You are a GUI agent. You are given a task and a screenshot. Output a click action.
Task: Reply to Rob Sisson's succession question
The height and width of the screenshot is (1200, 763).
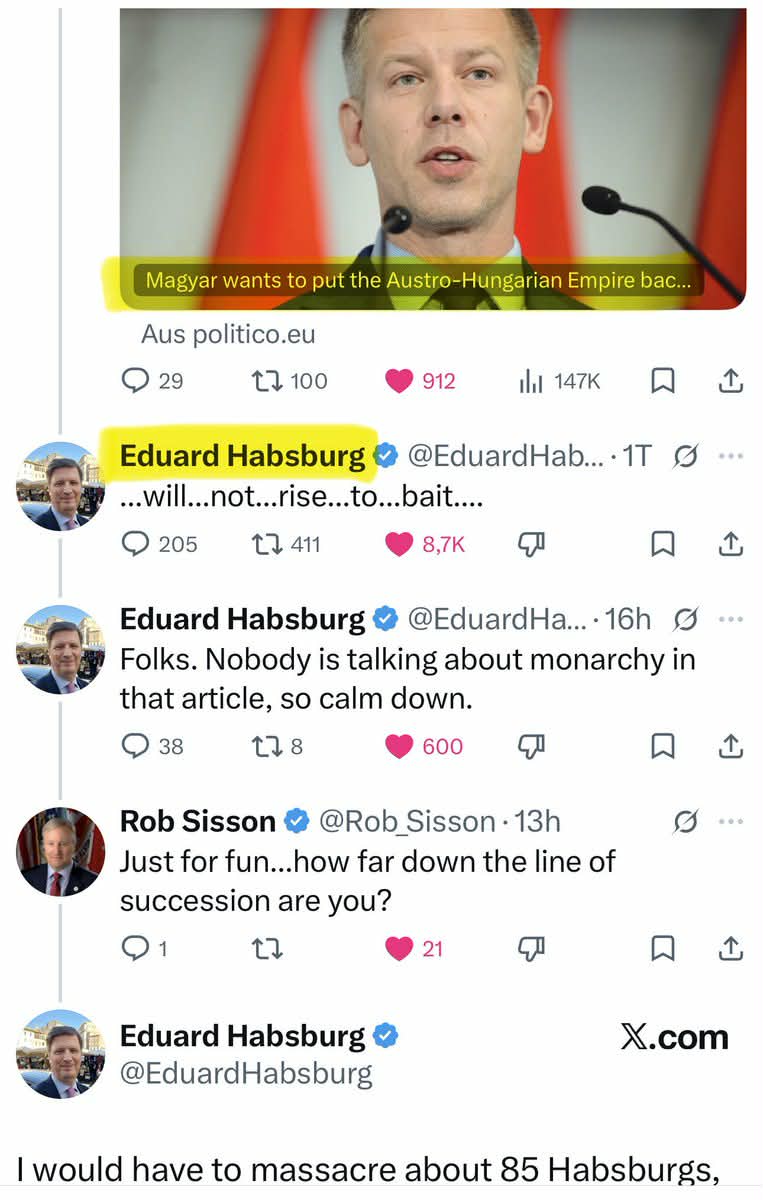point(134,948)
